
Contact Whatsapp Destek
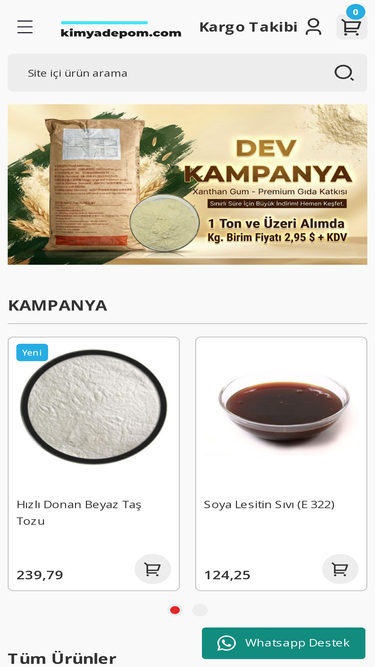pyautogui.click(x=284, y=643)
